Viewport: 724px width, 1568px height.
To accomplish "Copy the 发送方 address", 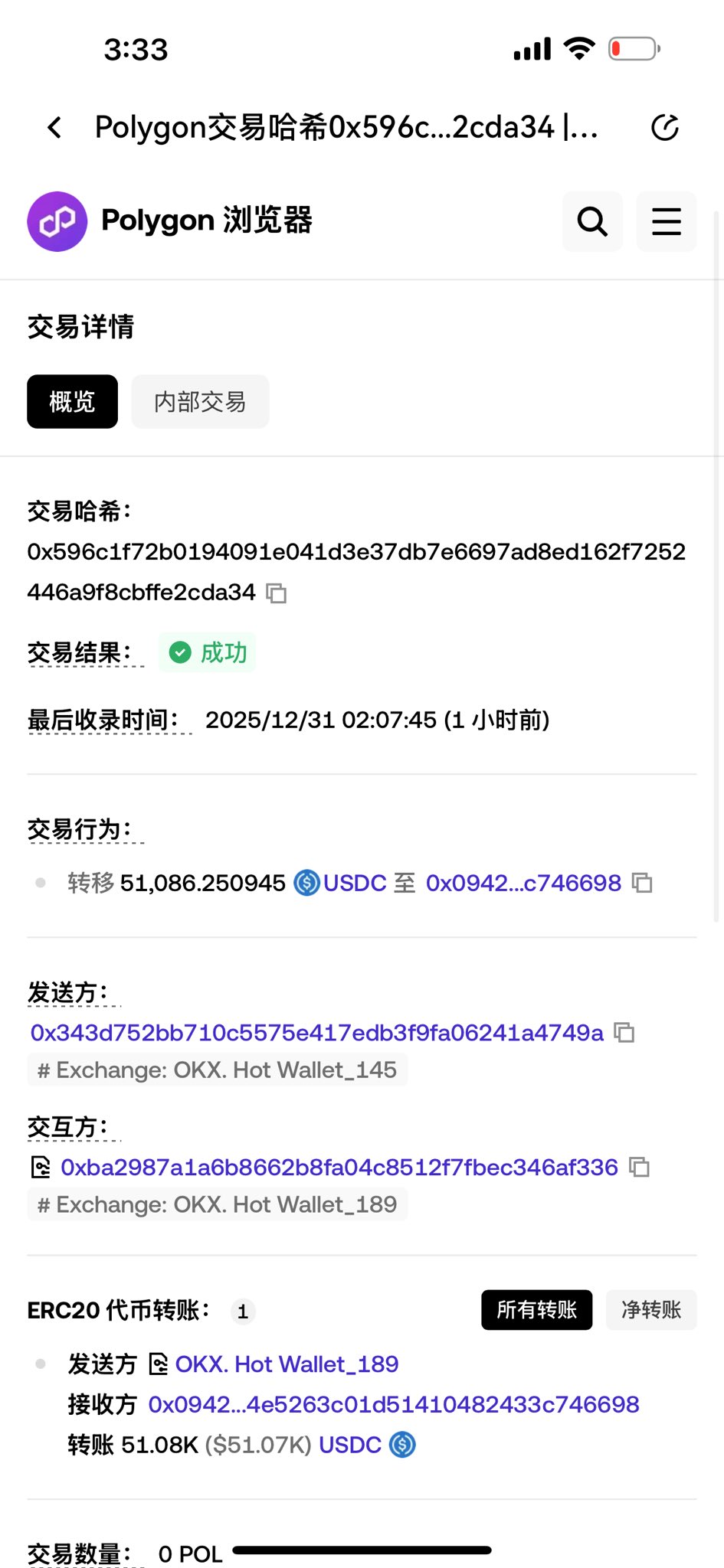I will tap(624, 1033).
